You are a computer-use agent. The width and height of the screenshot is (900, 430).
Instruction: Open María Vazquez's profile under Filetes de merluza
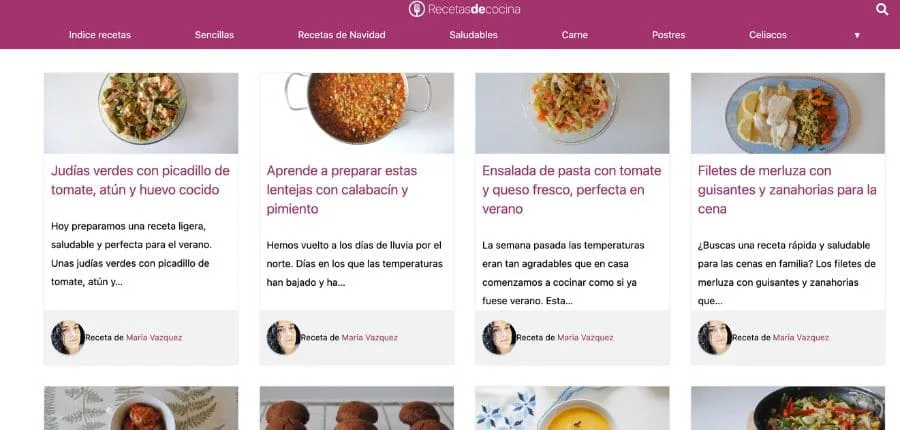[802, 338]
